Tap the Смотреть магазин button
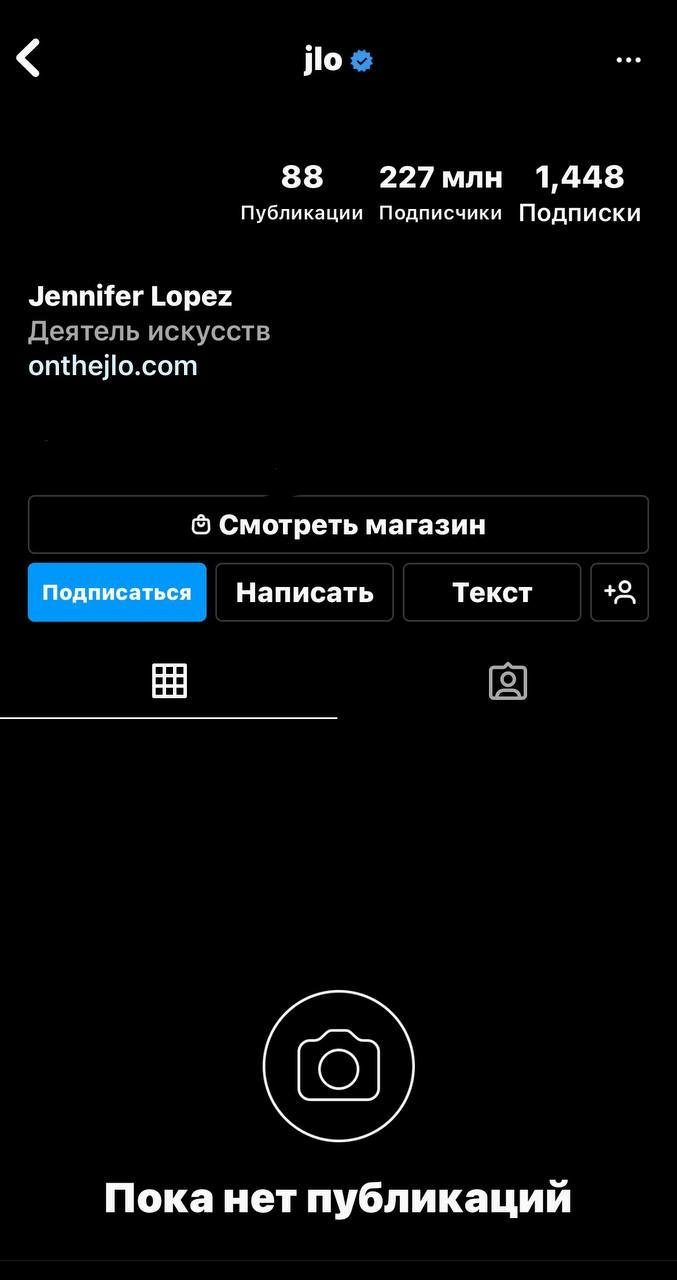Image resolution: width=677 pixels, height=1280 pixels. point(338,525)
